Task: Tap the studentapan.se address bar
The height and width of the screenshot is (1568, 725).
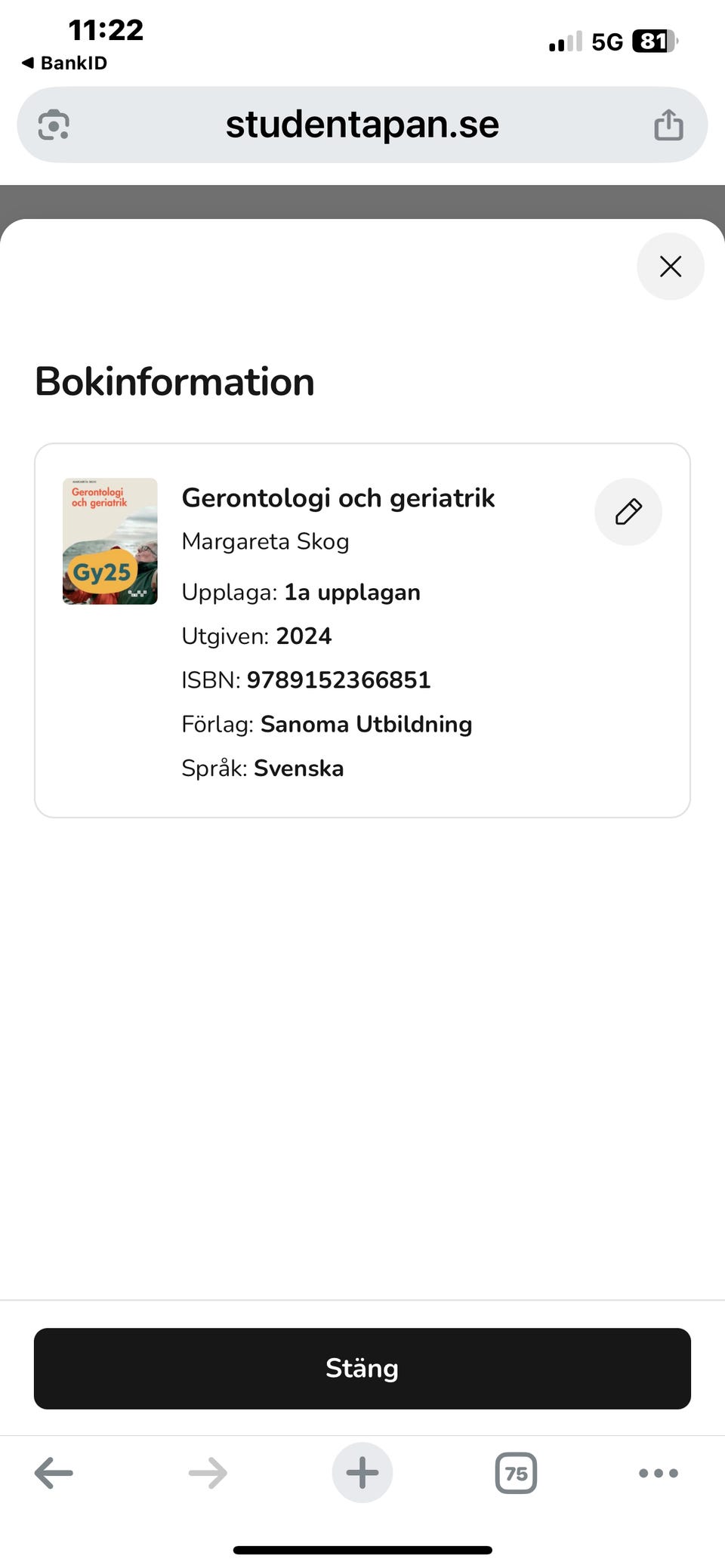Action: click(x=362, y=125)
